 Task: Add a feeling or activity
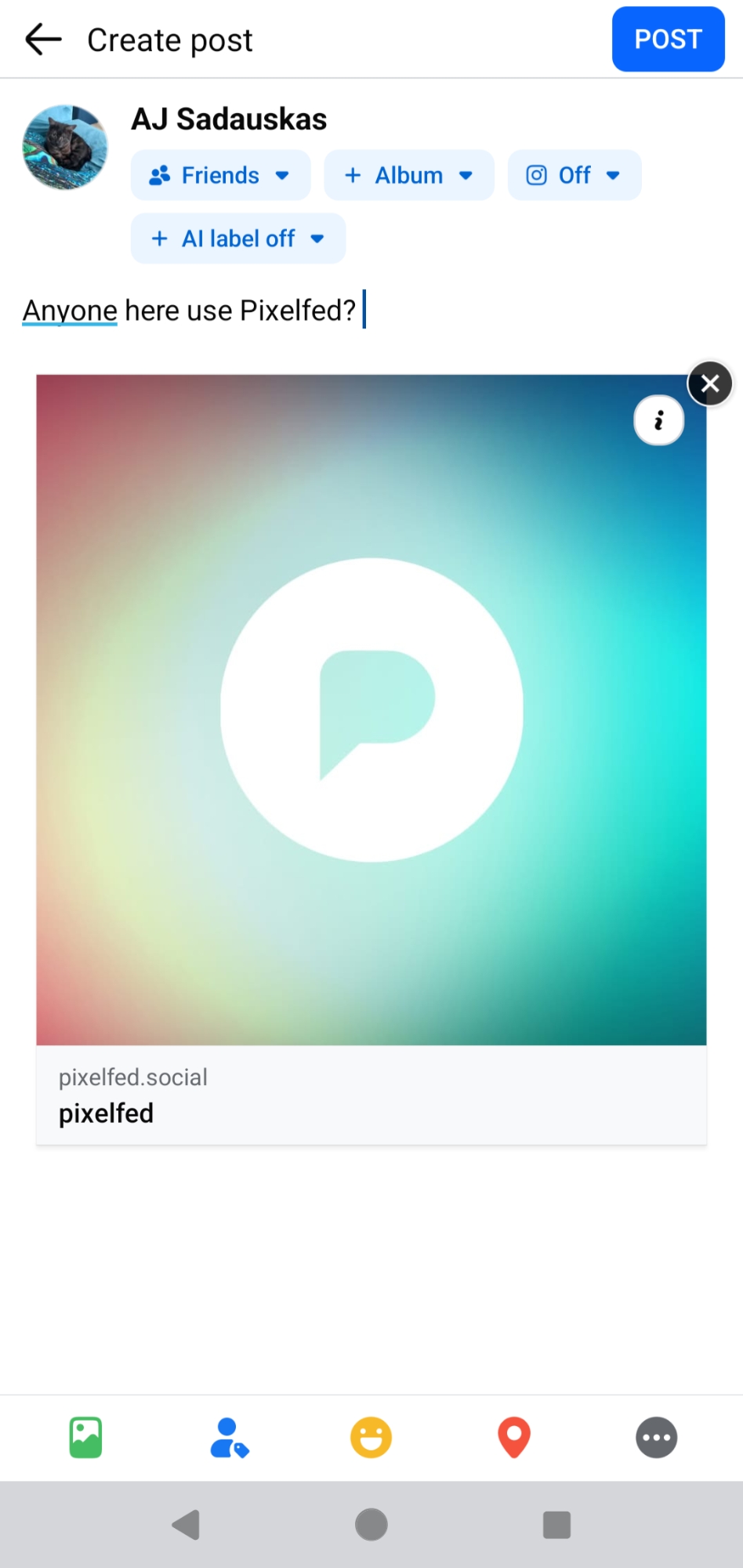click(371, 1437)
